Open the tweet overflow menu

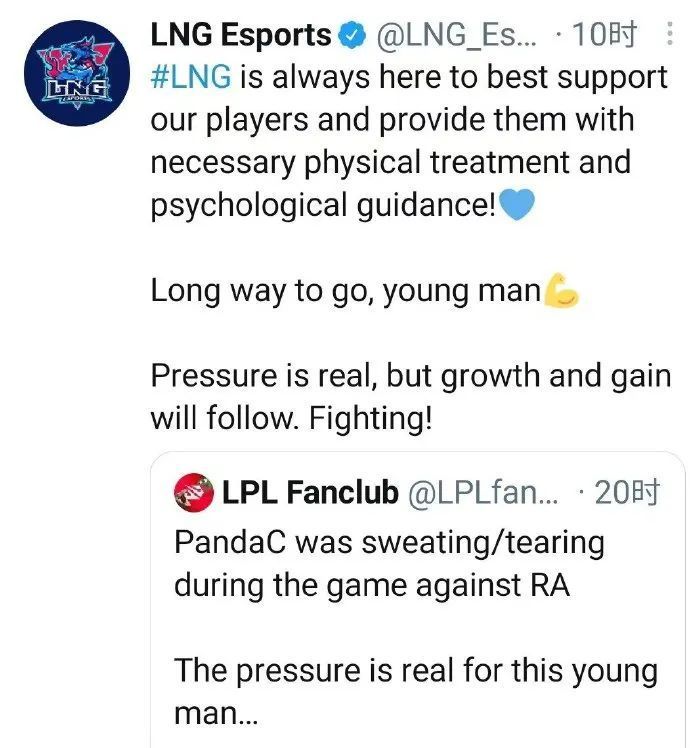pyautogui.click(x=668, y=35)
